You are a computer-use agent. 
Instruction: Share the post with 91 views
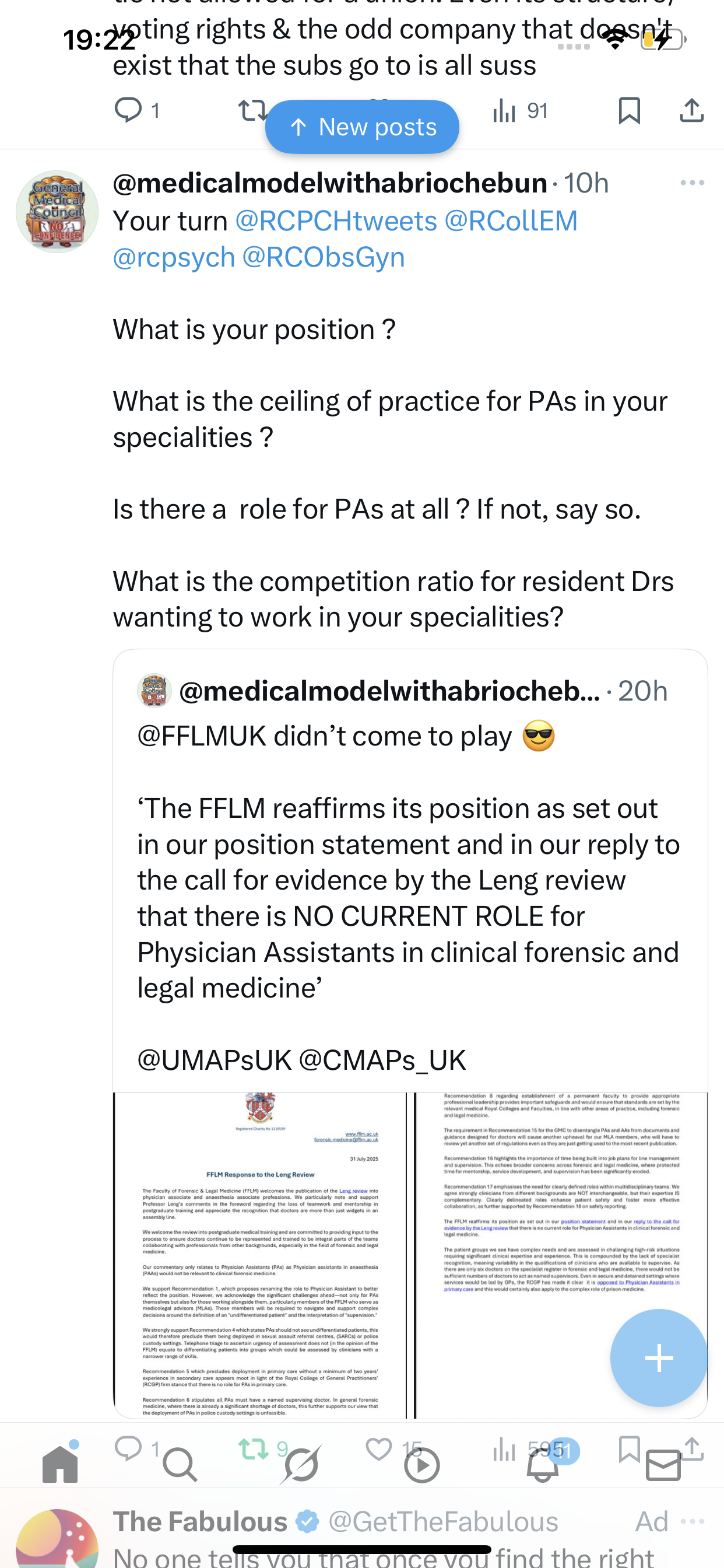click(692, 111)
